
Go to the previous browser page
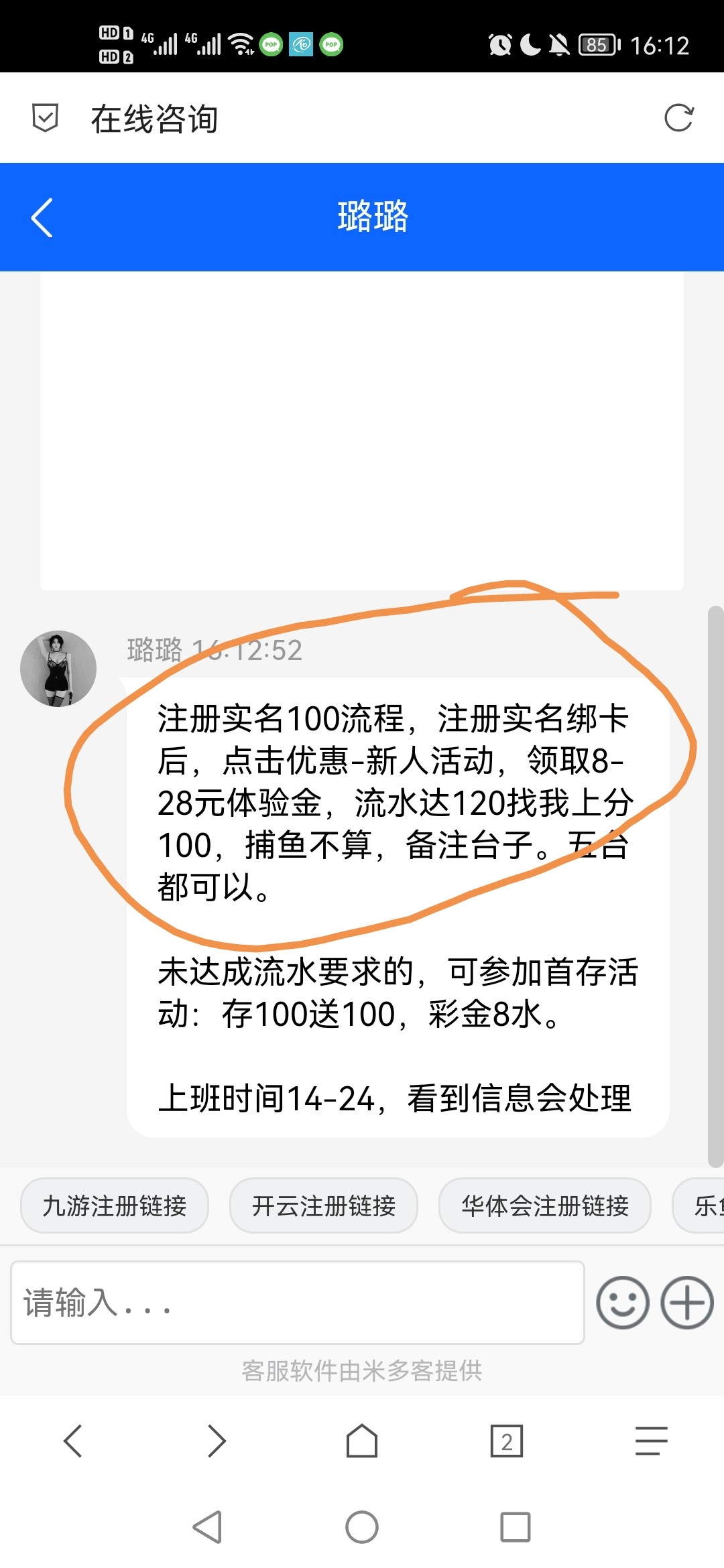pos(72,1441)
